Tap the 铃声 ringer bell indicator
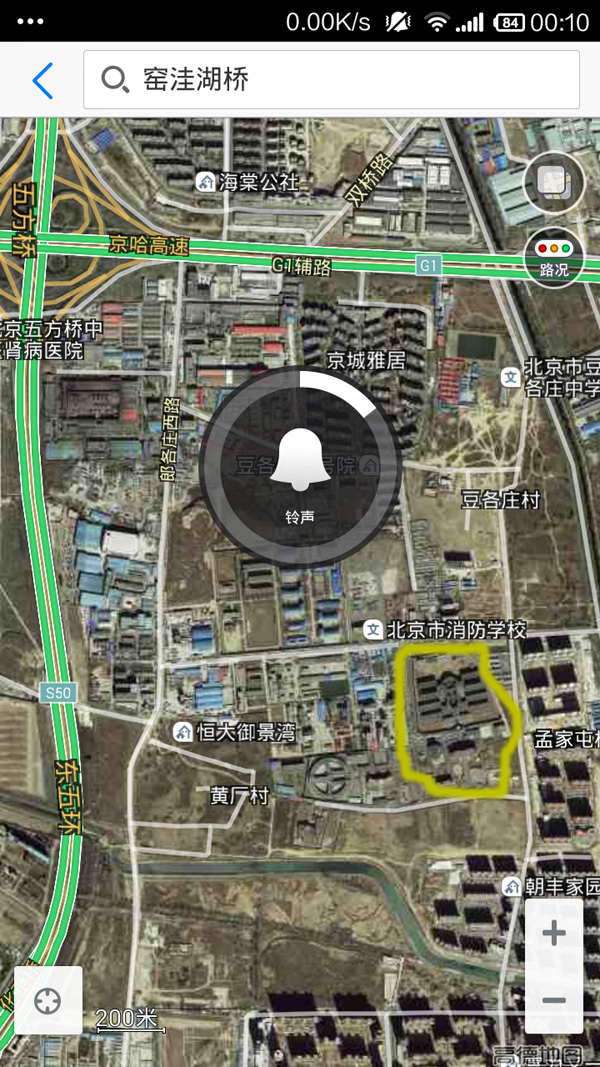Viewport: 600px width, 1067px height. pyautogui.click(x=300, y=467)
